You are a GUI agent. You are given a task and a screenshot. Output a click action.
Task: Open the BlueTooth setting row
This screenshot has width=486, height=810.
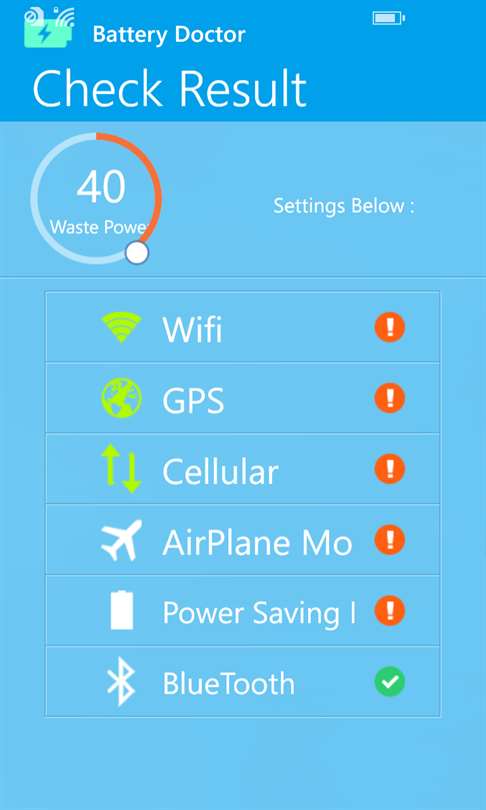[243, 681]
